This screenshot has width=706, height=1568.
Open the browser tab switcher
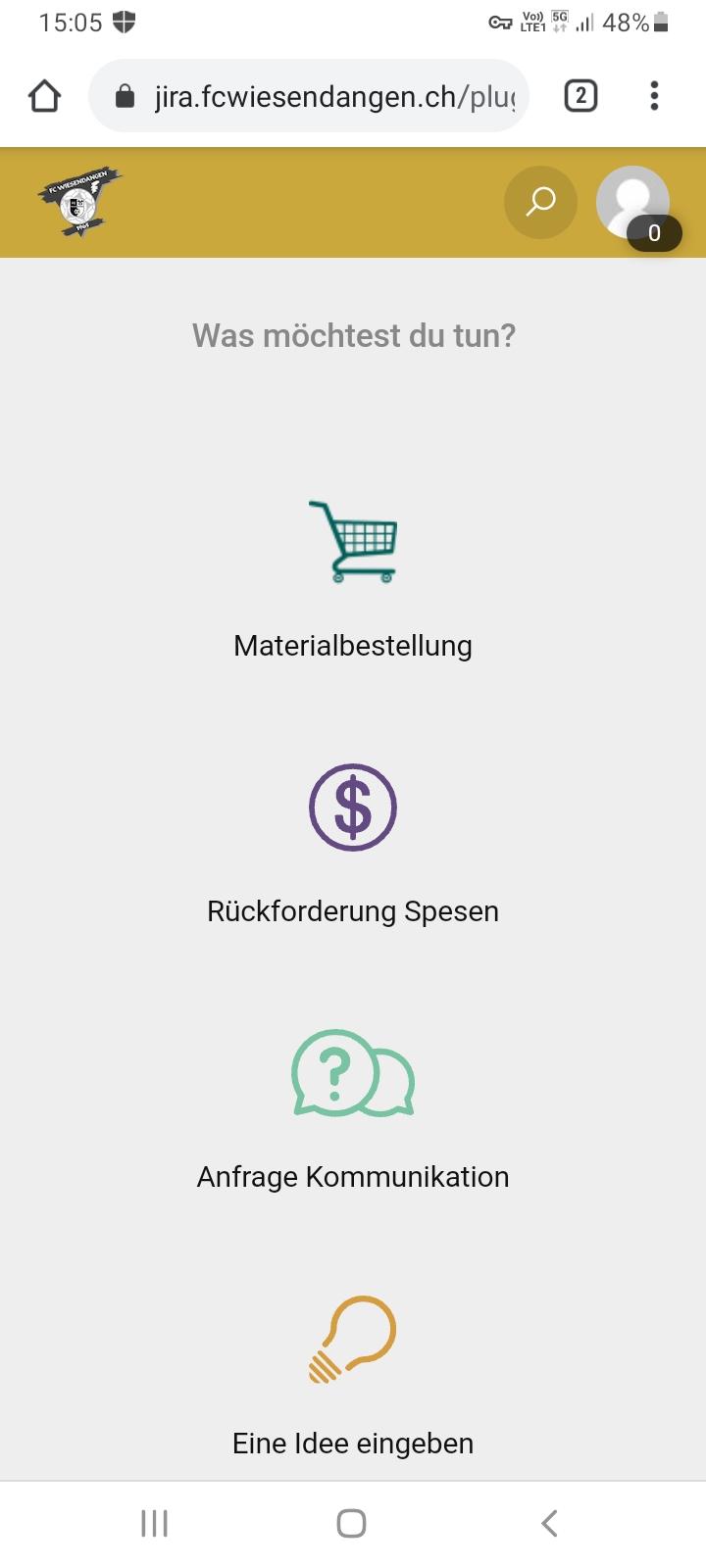coord(580,96)
